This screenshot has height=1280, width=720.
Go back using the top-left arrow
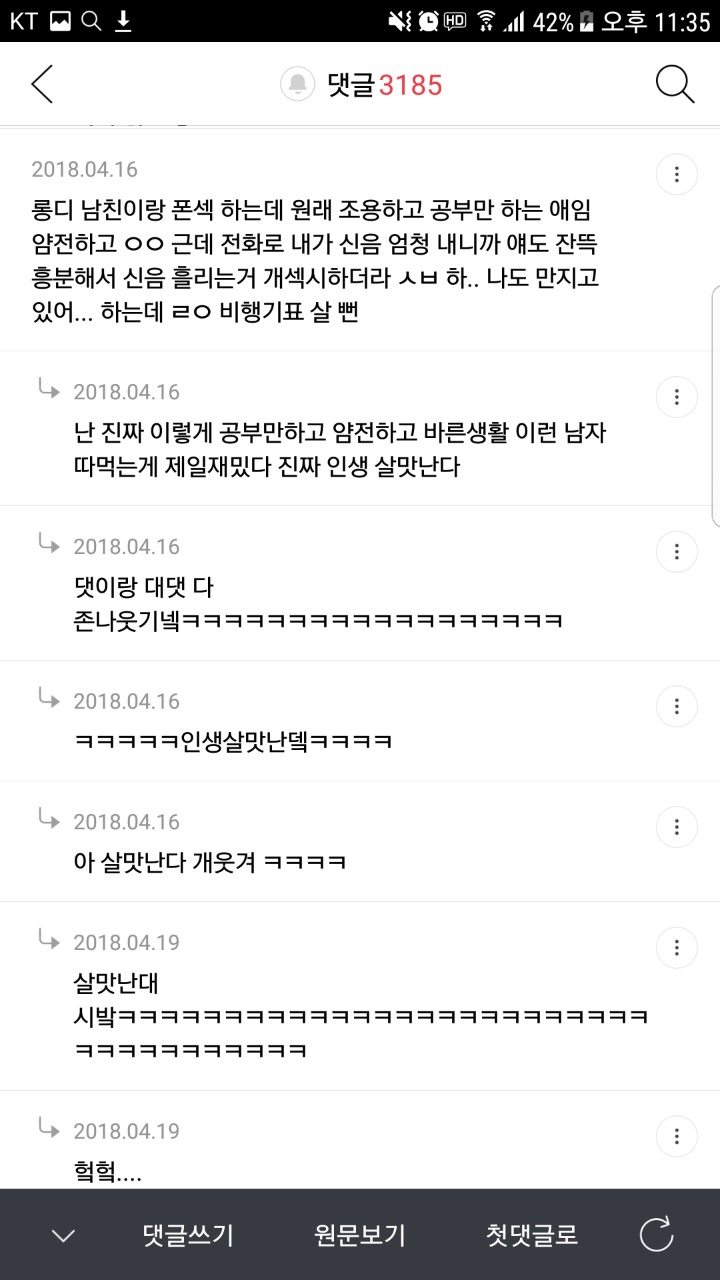pyautogui.click(x=42, y=85)
